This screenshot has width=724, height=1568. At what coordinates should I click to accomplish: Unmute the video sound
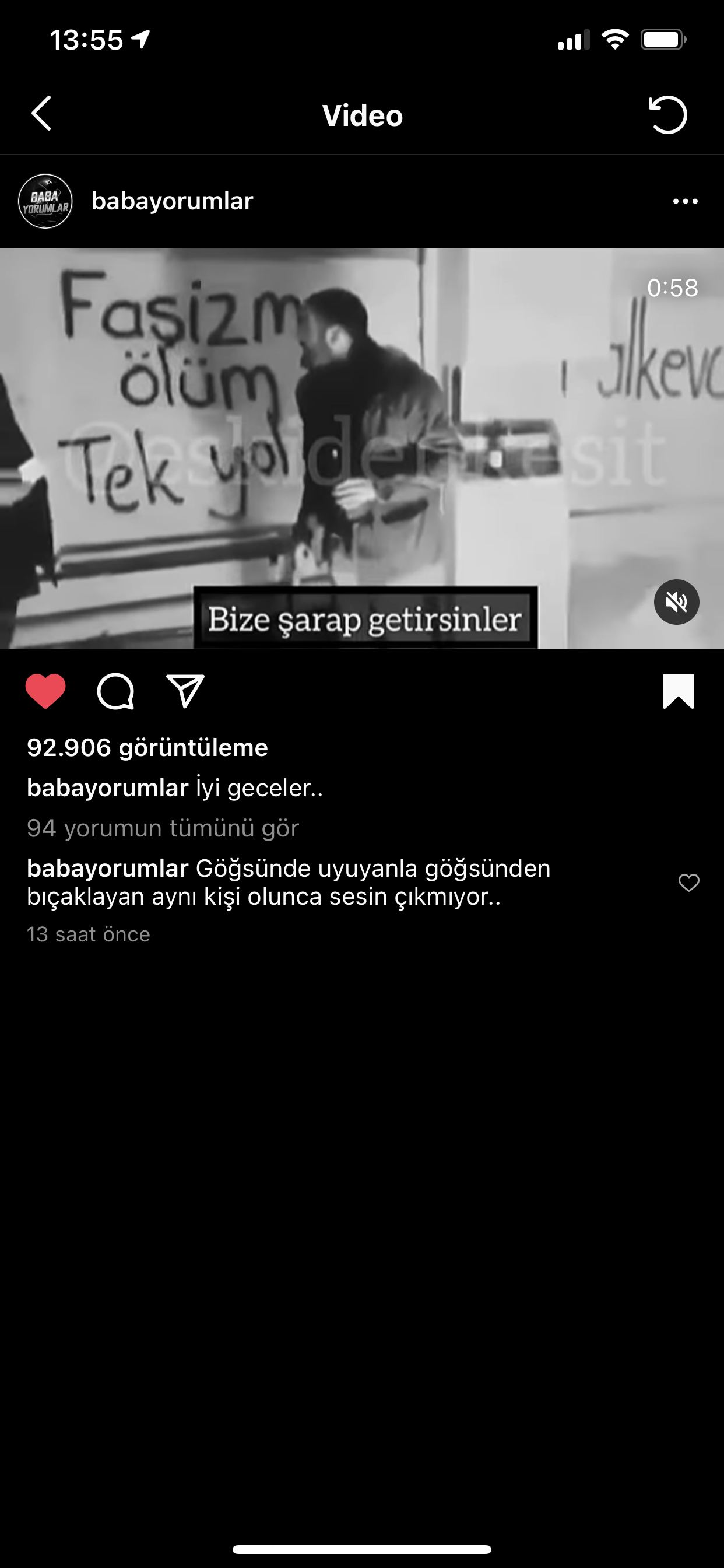pos(676,602)
